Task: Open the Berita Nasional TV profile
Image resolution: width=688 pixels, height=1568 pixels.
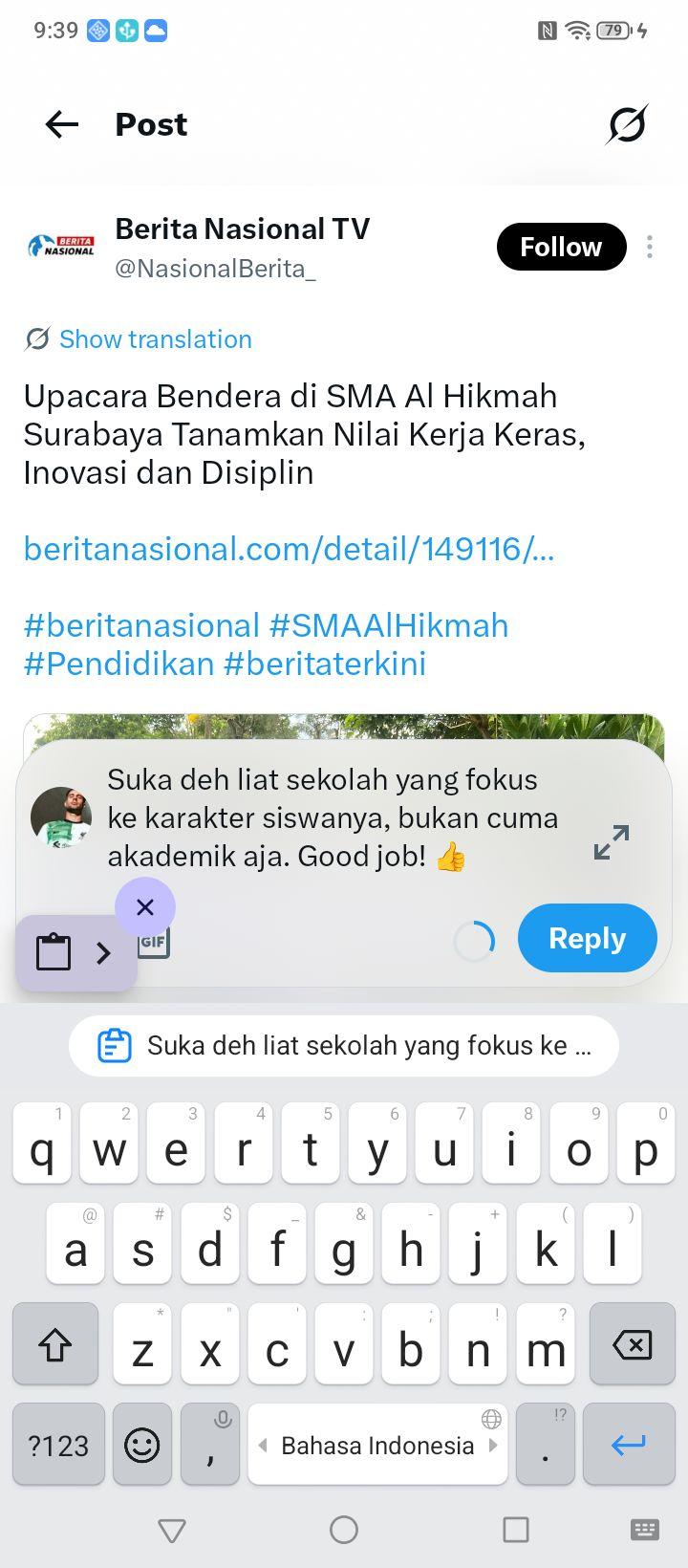Action: (242, 229)
